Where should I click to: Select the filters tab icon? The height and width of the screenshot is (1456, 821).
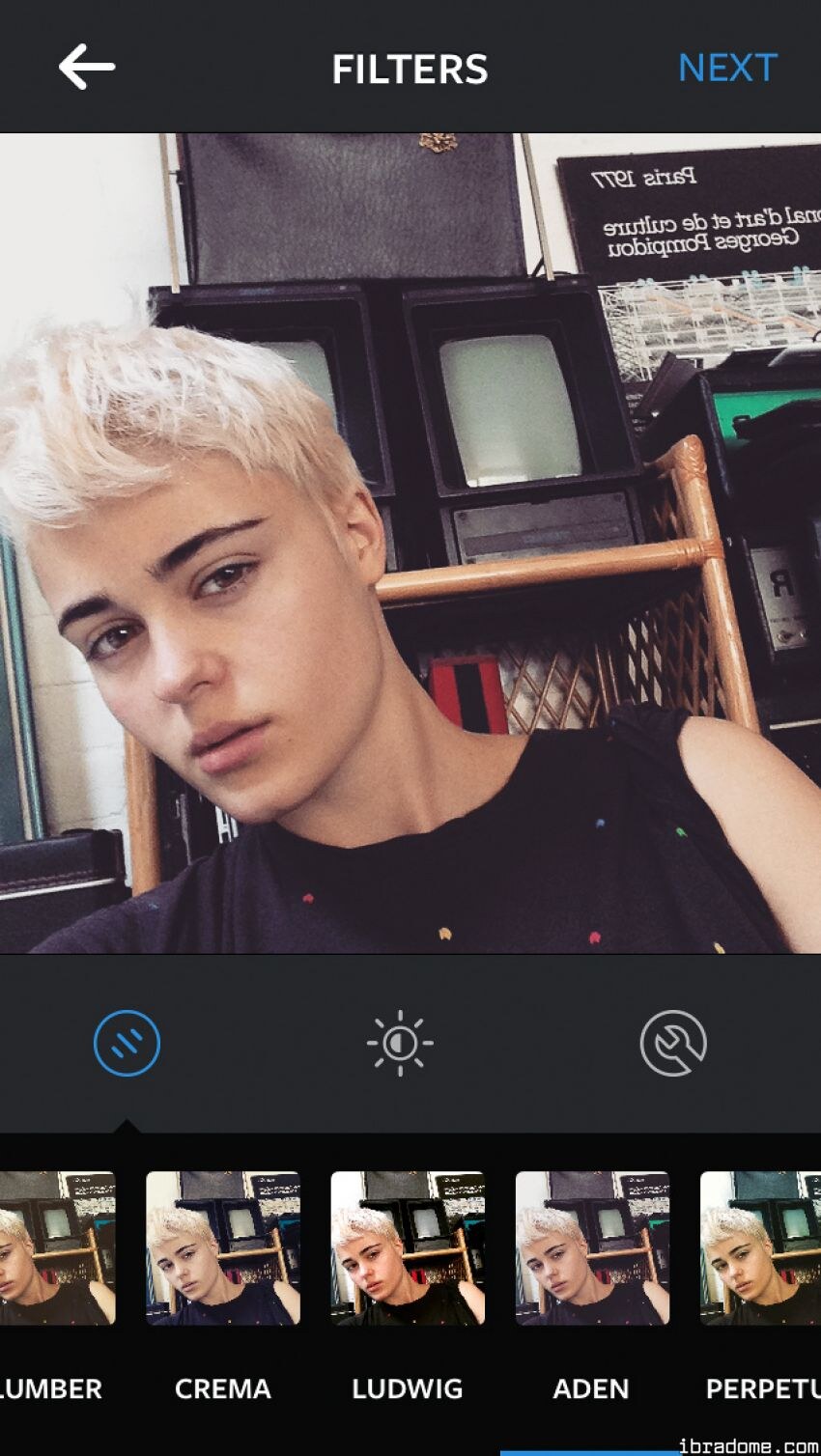pyautogui.click(x=127, y=1043)
